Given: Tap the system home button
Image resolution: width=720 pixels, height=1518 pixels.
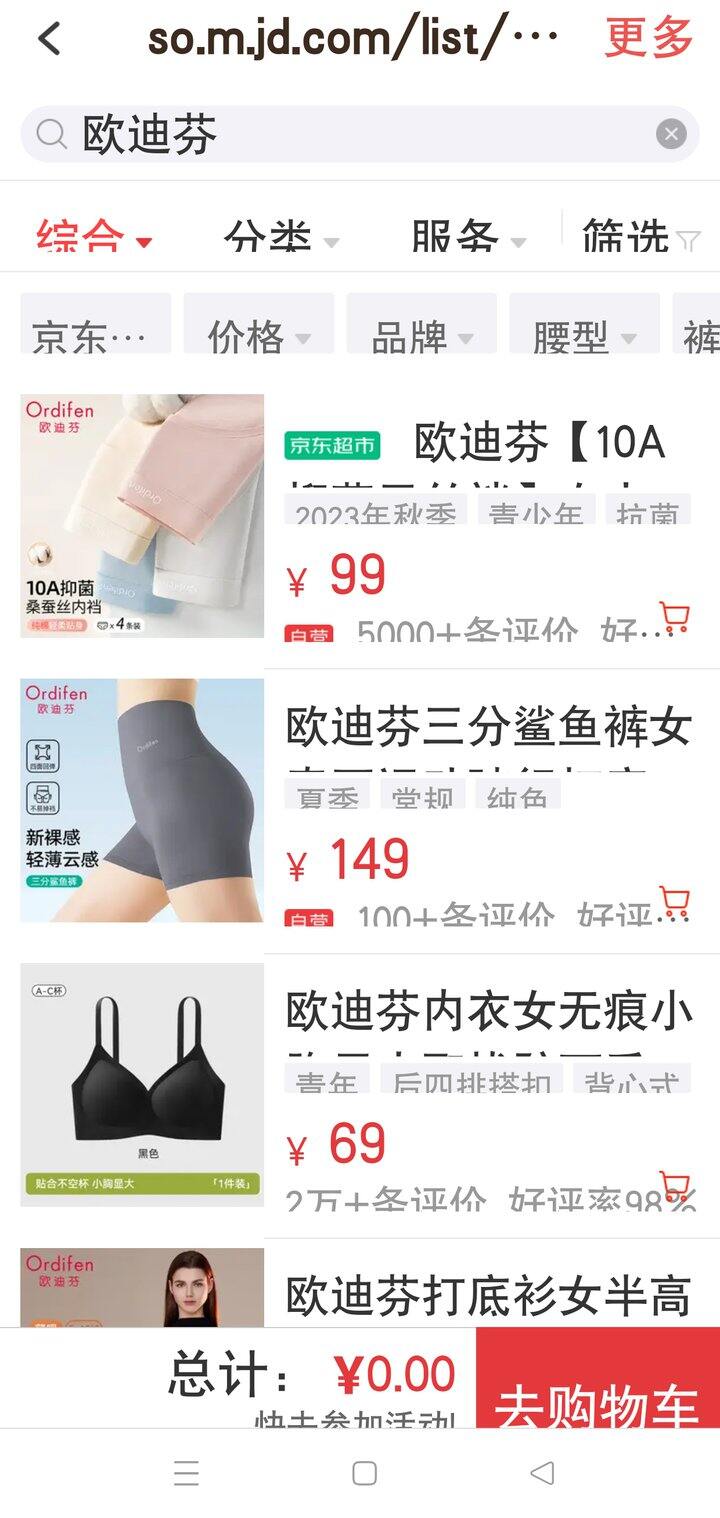Looking at the screenshot, I should click(x=365, y=1473).
